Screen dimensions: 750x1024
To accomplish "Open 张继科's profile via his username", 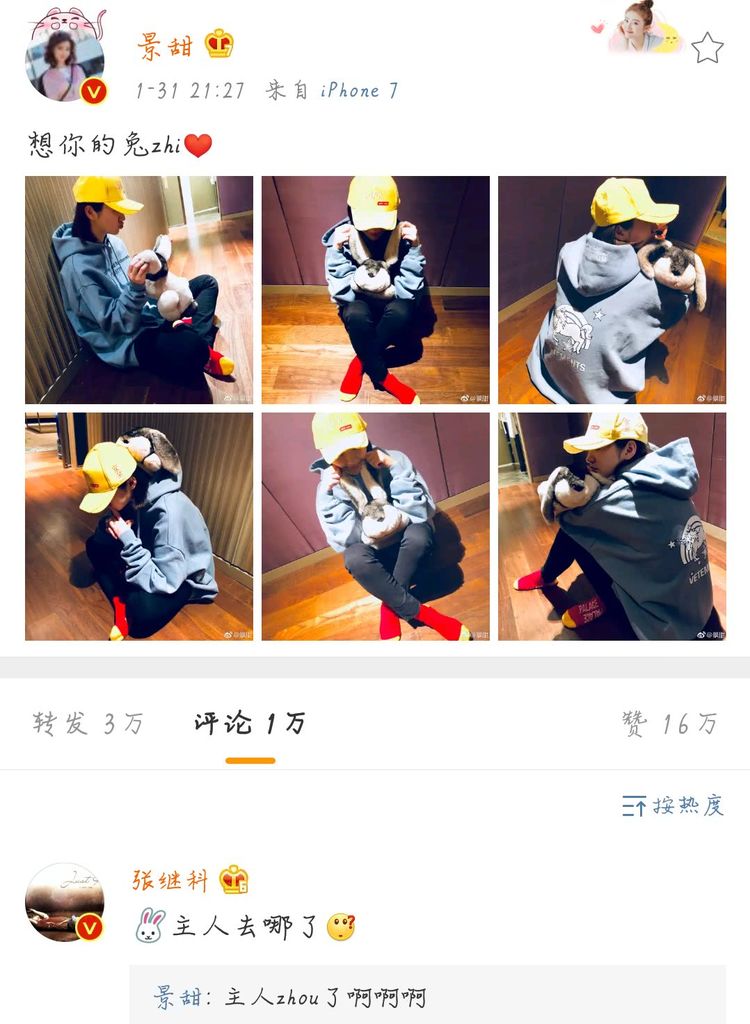I will pos(172,880).
